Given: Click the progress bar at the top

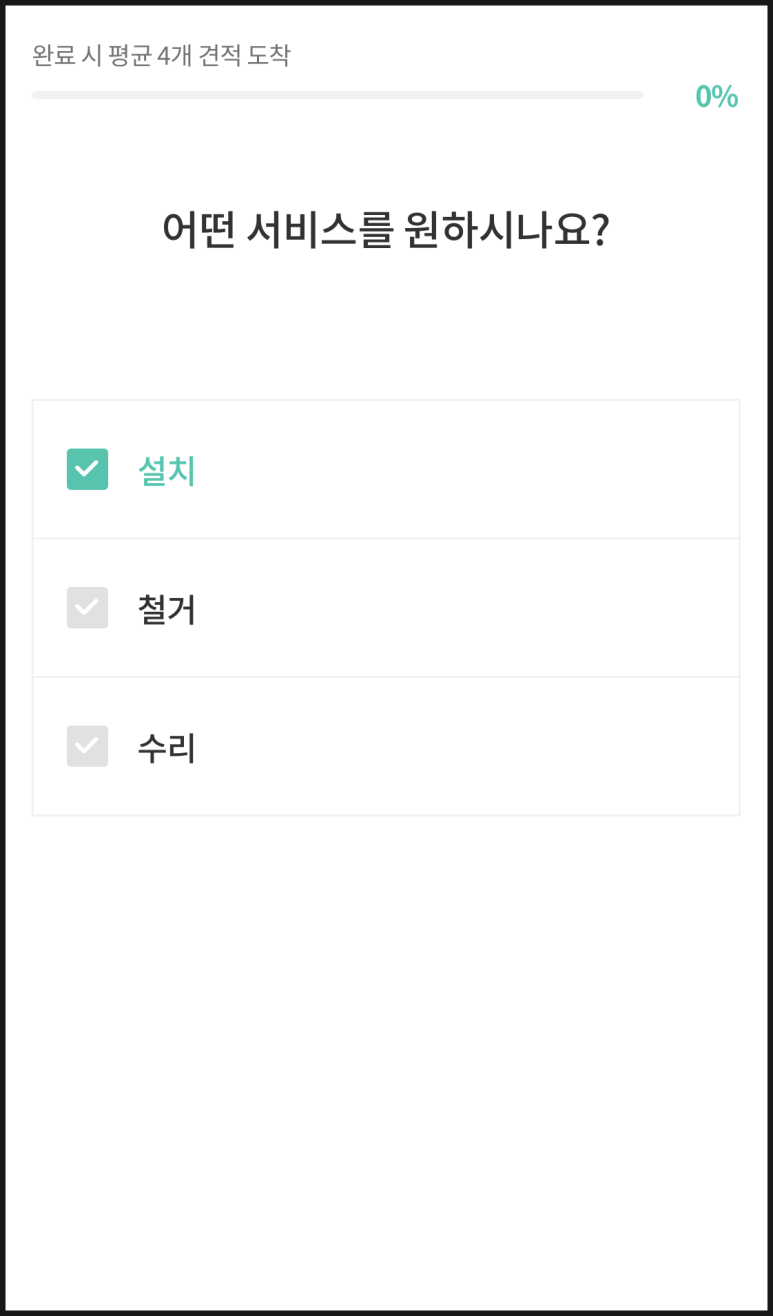Looking at the screenshot, I should click(x=337, y=95).
